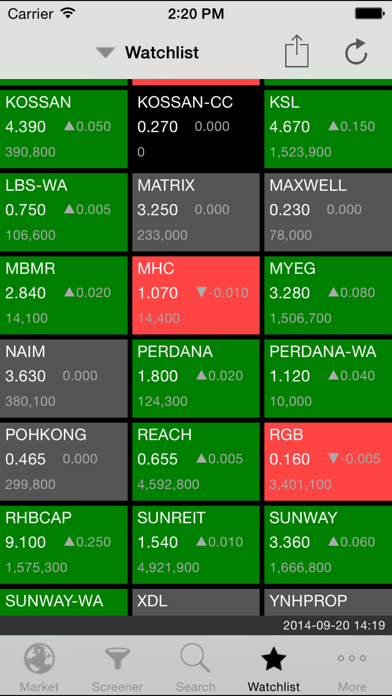Open the KOSSAN stock tile
This screenshot has height=696, width=392.
[63, 129]
